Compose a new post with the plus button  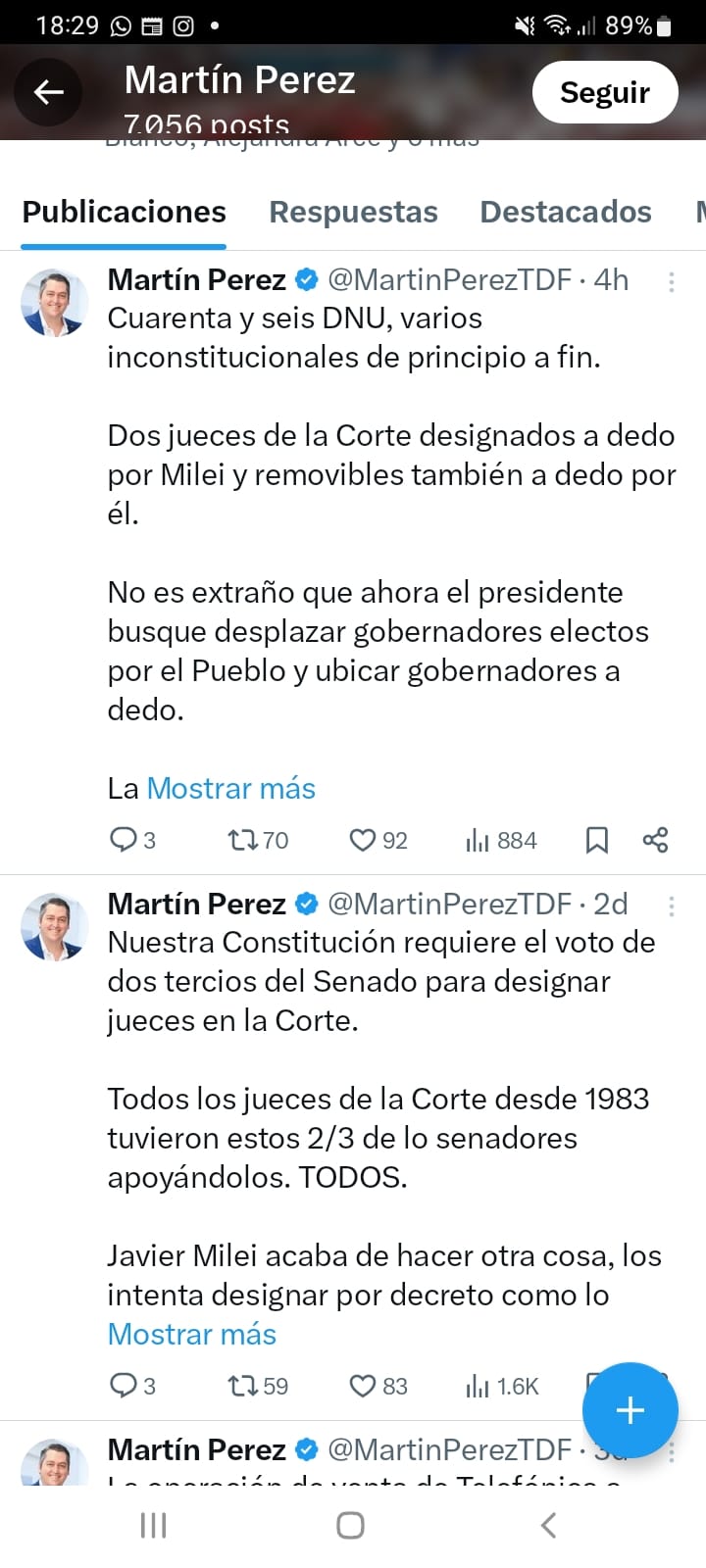point(630,1410)
